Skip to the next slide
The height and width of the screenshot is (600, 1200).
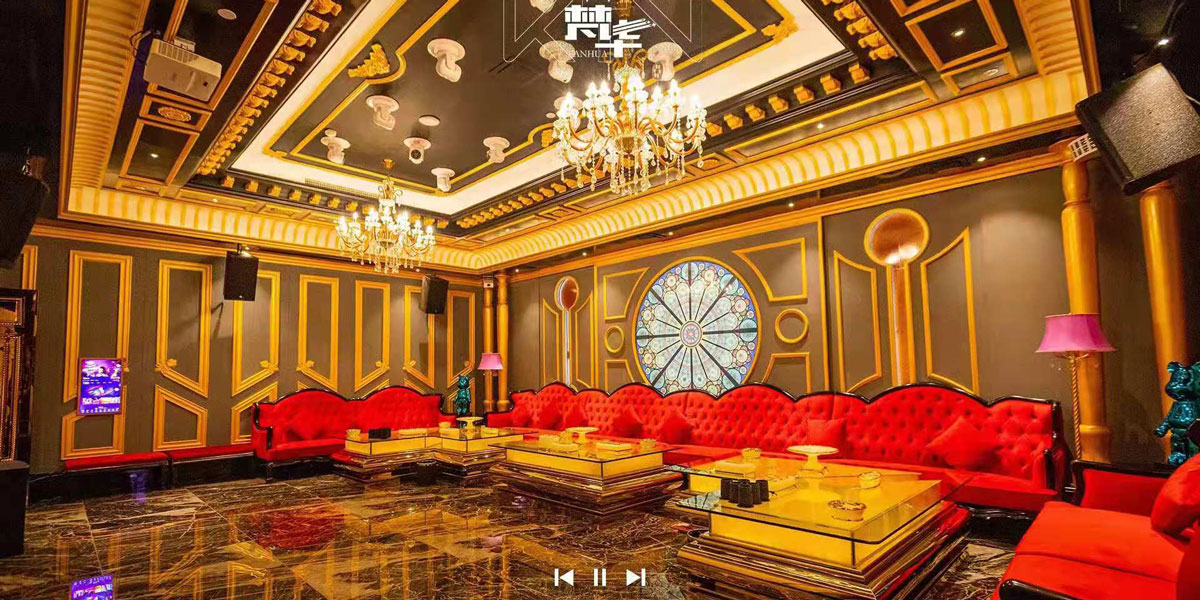(x=635, y=577)
